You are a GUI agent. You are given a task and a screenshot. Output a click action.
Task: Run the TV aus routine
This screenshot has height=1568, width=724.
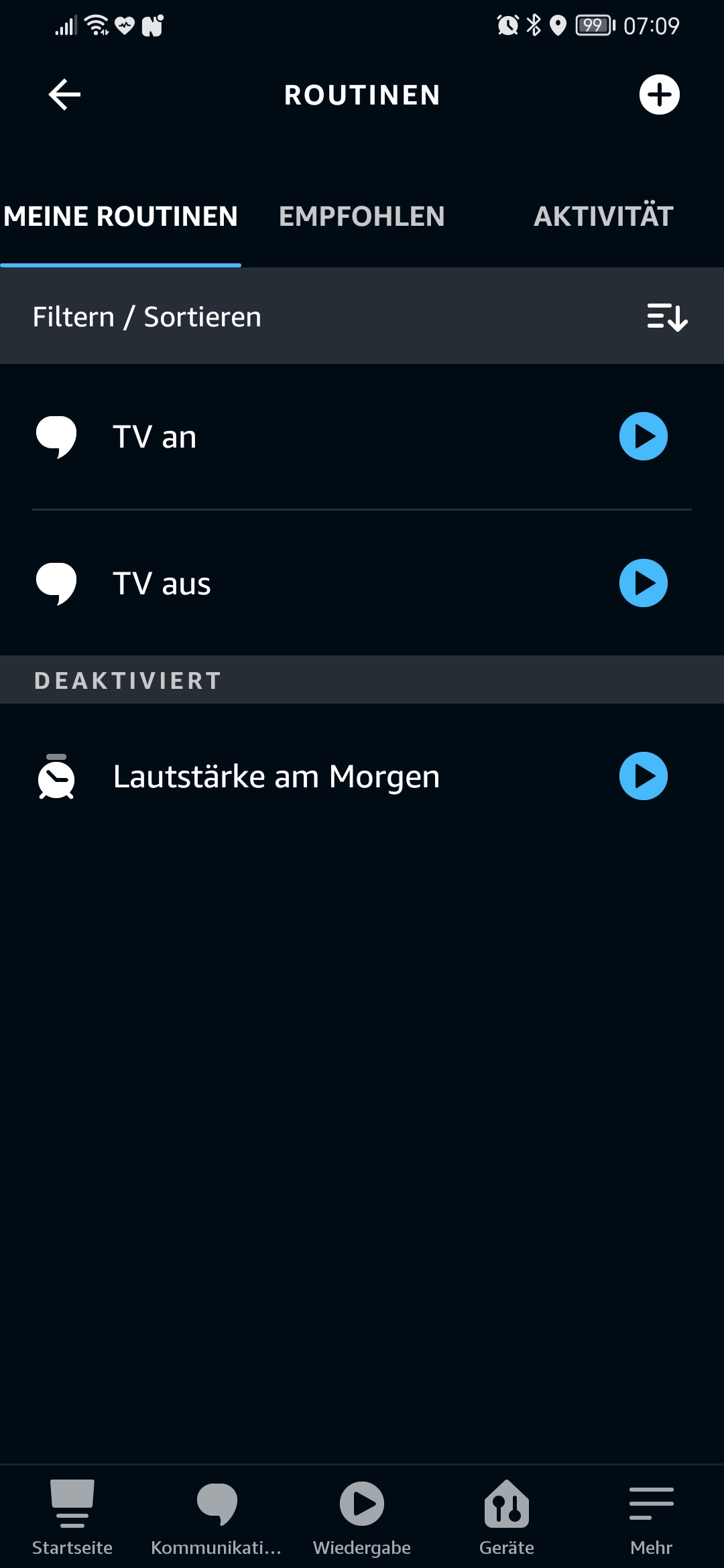click(643, 583)
